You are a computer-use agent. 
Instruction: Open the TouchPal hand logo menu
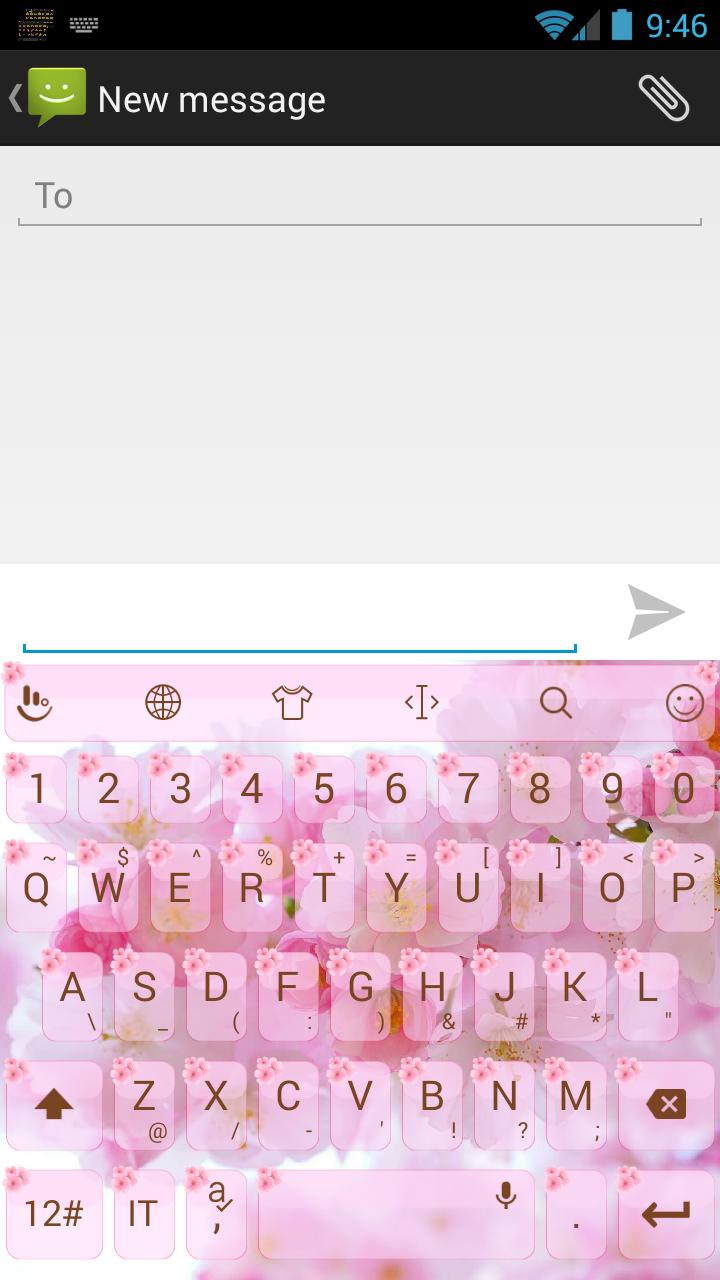pos(36,703)
